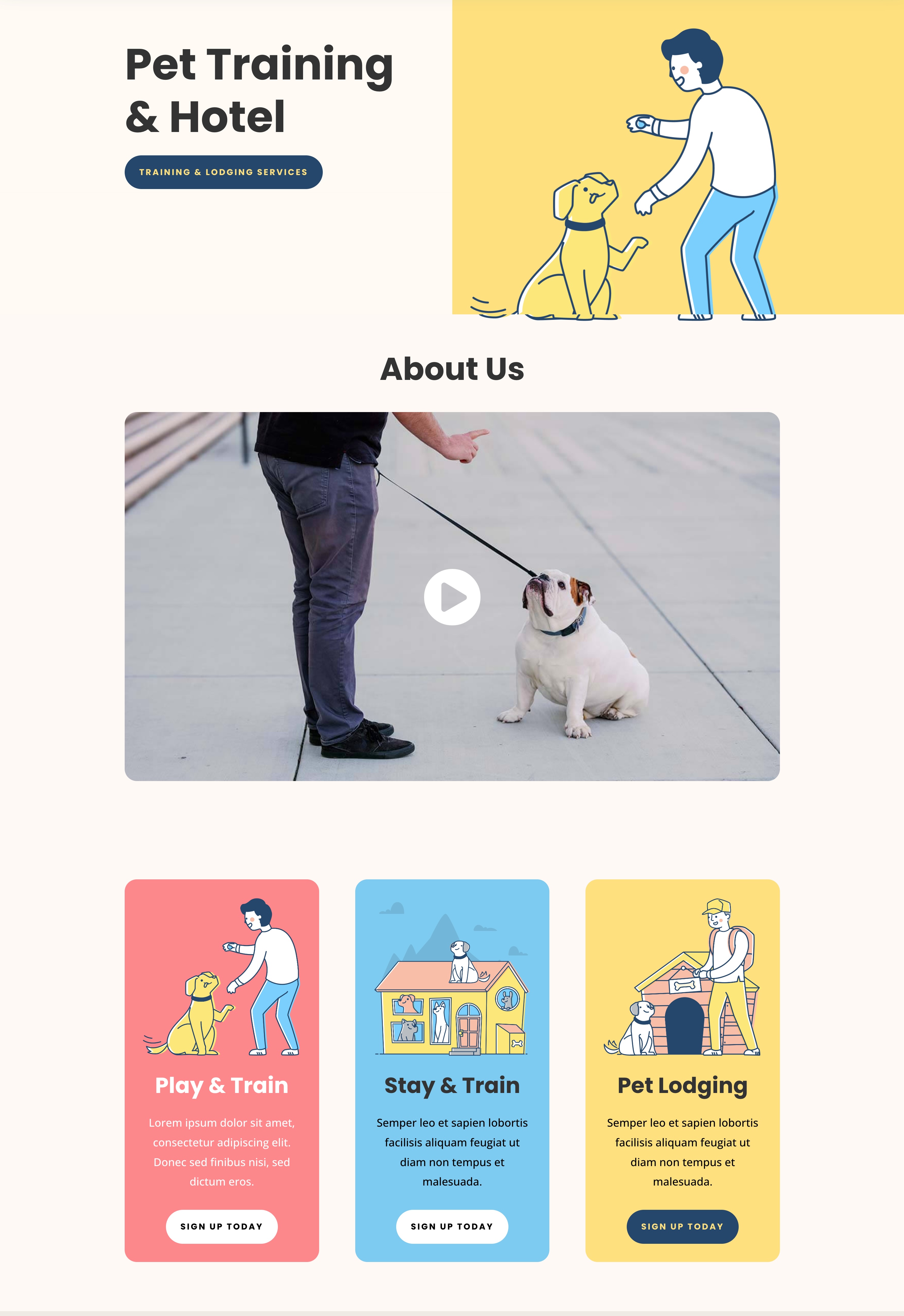The width and height of the screenshot is (904, 1316).
Task: Sign up today for Play & Train
Action: click(x=221, y=1226)
